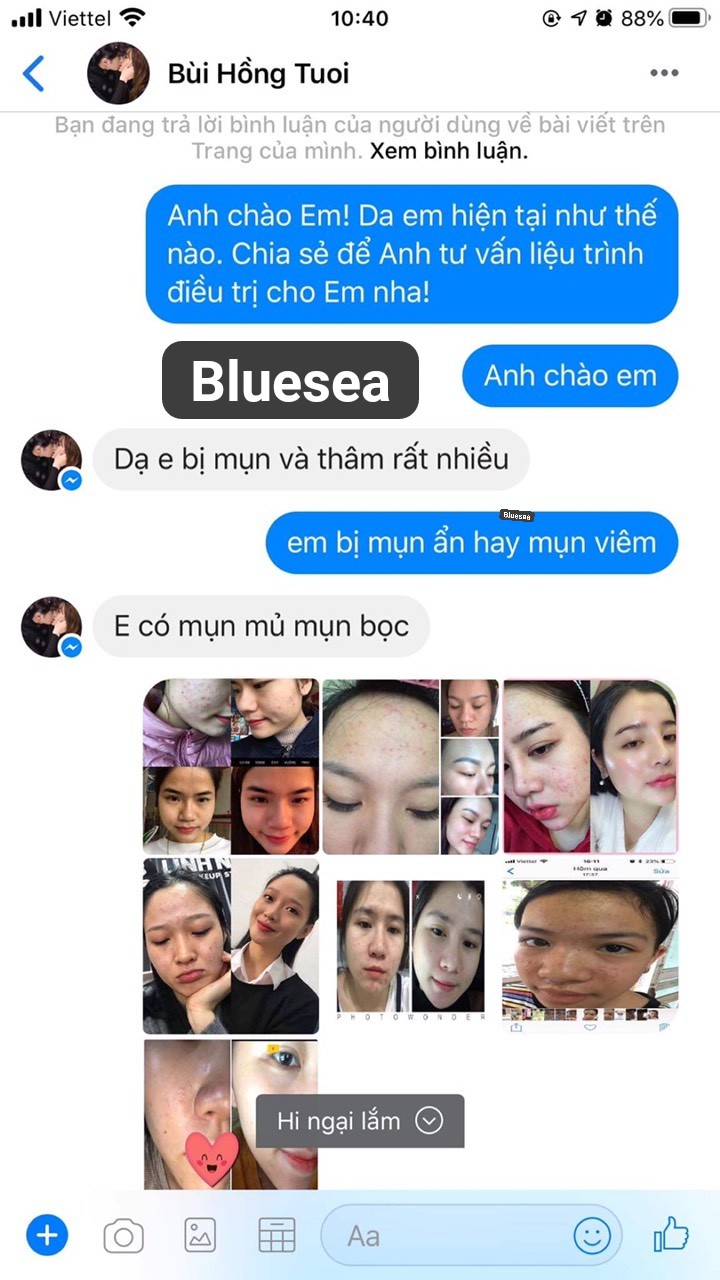Open Bùi Hồng Tuoi's profile details

coord(258,74)
